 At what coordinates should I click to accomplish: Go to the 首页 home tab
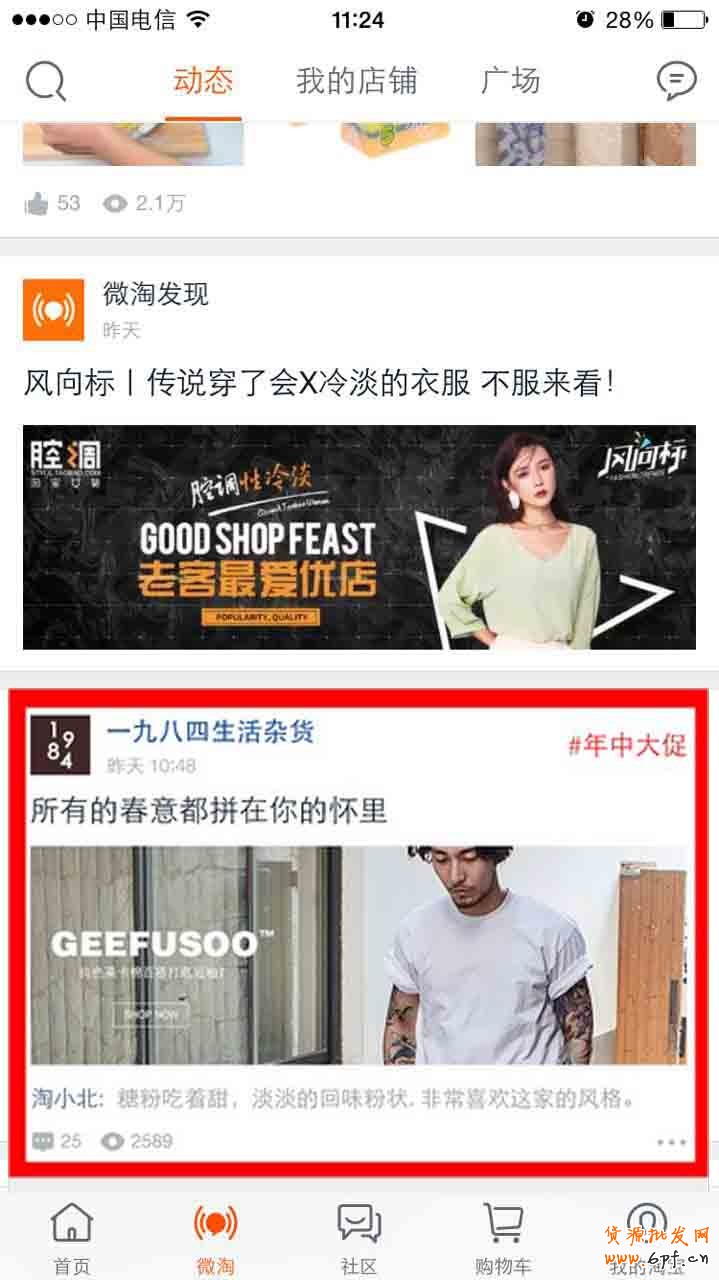pos(71,1239)
